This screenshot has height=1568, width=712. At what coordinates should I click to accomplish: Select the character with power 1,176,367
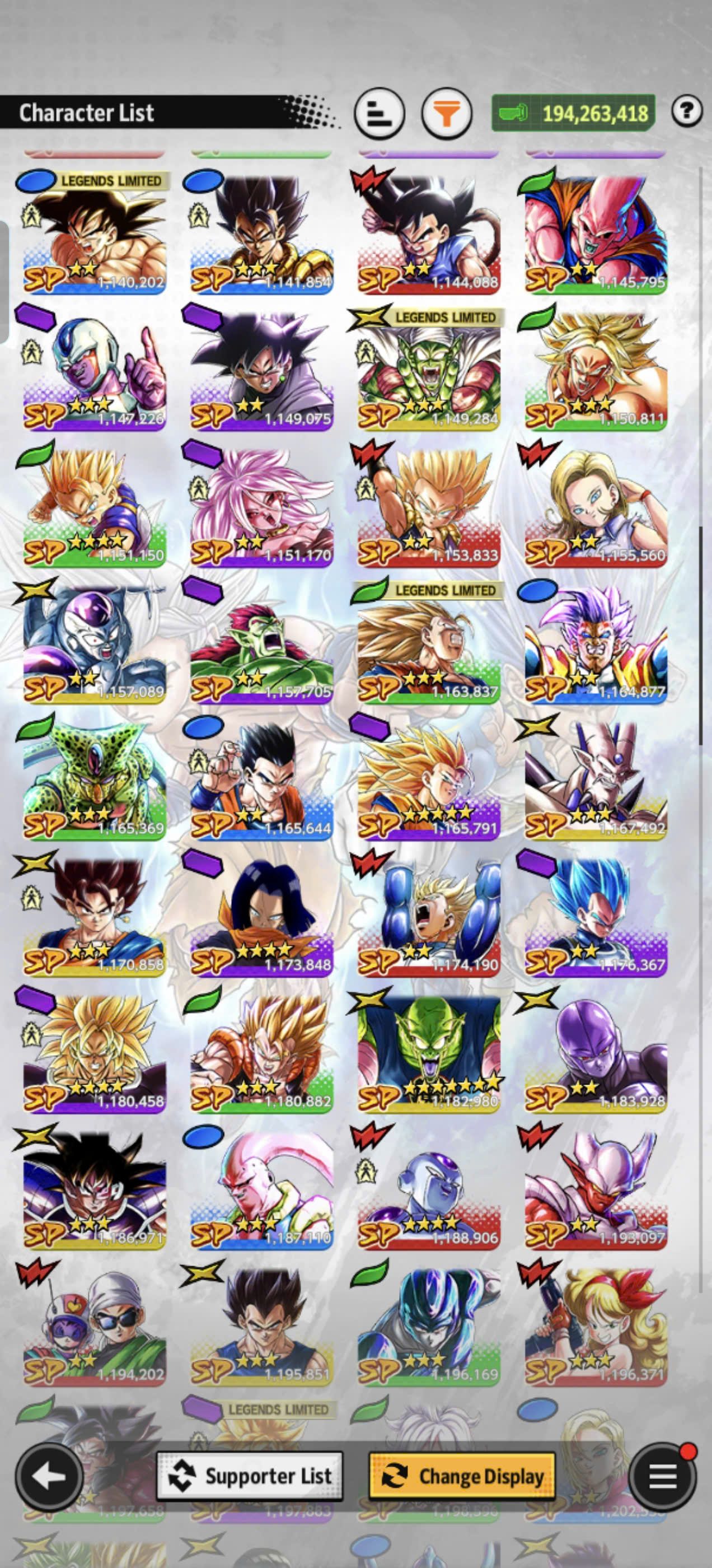coord(596,916)
